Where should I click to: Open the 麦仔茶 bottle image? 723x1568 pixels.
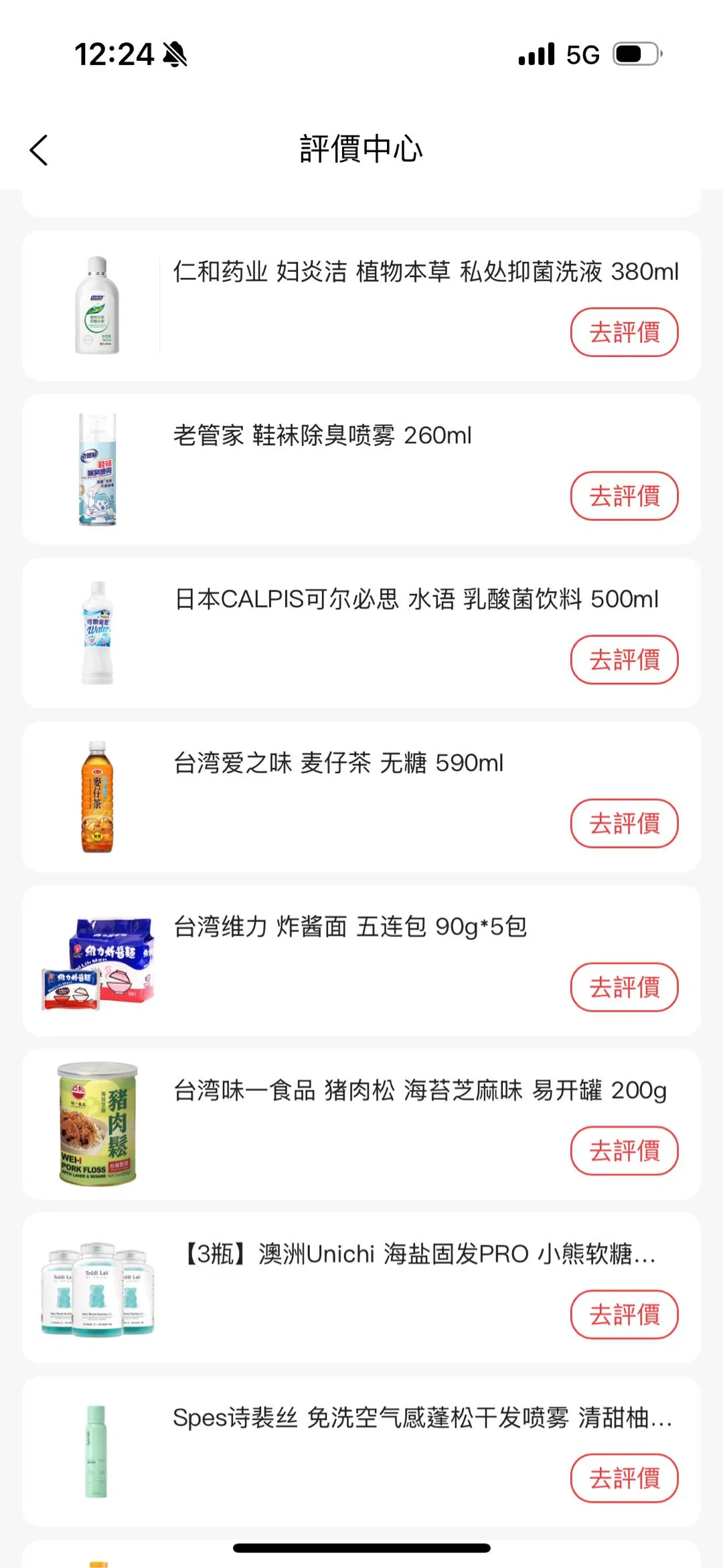click(97, 797)
